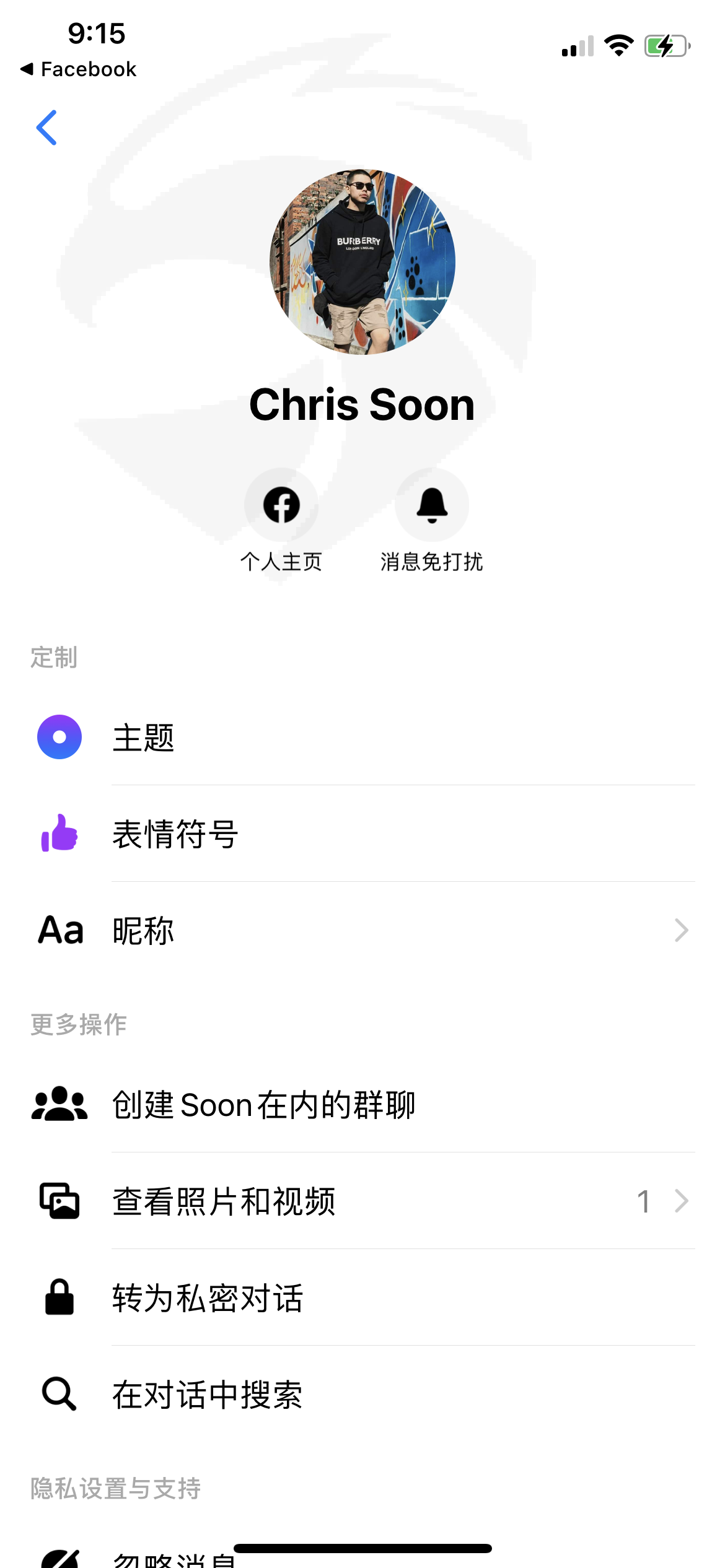Open Chris Soon's profile picture
The image size is (725, 1568).
(362, 262)
